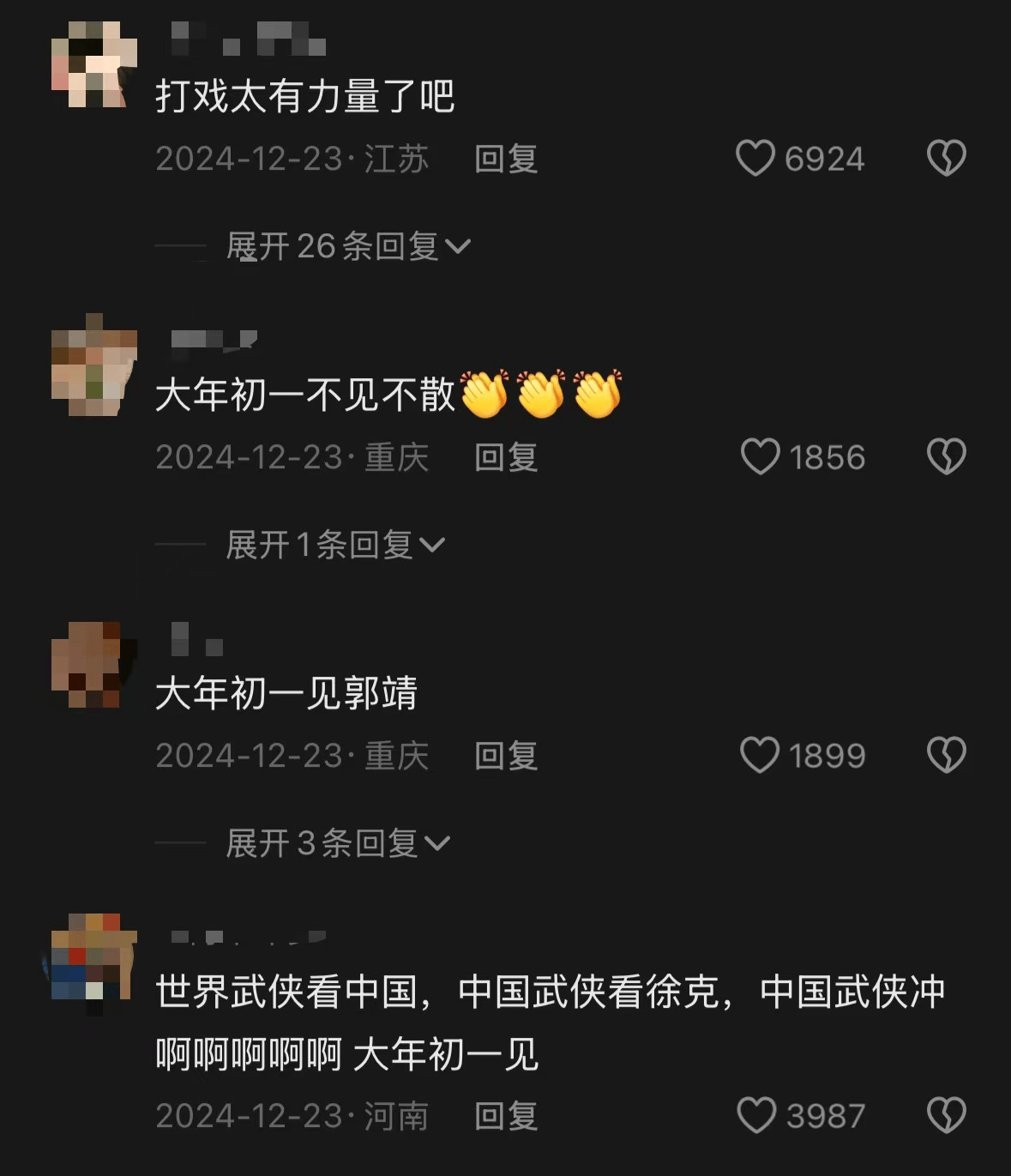Image resolution: width=1011 pixels, height=1176 pixels.
Task: Dislike the comment '大年初一不见不散'
Action: 946,457
